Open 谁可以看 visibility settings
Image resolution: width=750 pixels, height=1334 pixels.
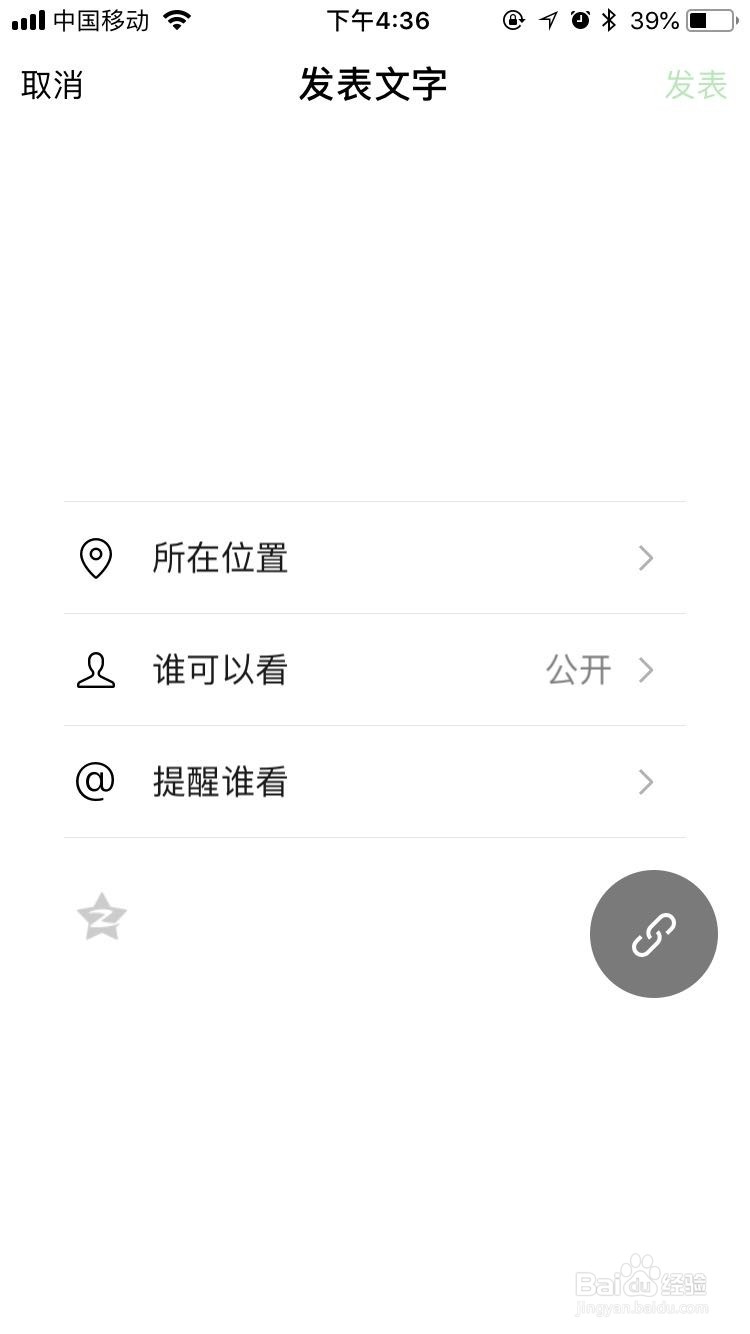pyautogui.click(x=375, y=670)
